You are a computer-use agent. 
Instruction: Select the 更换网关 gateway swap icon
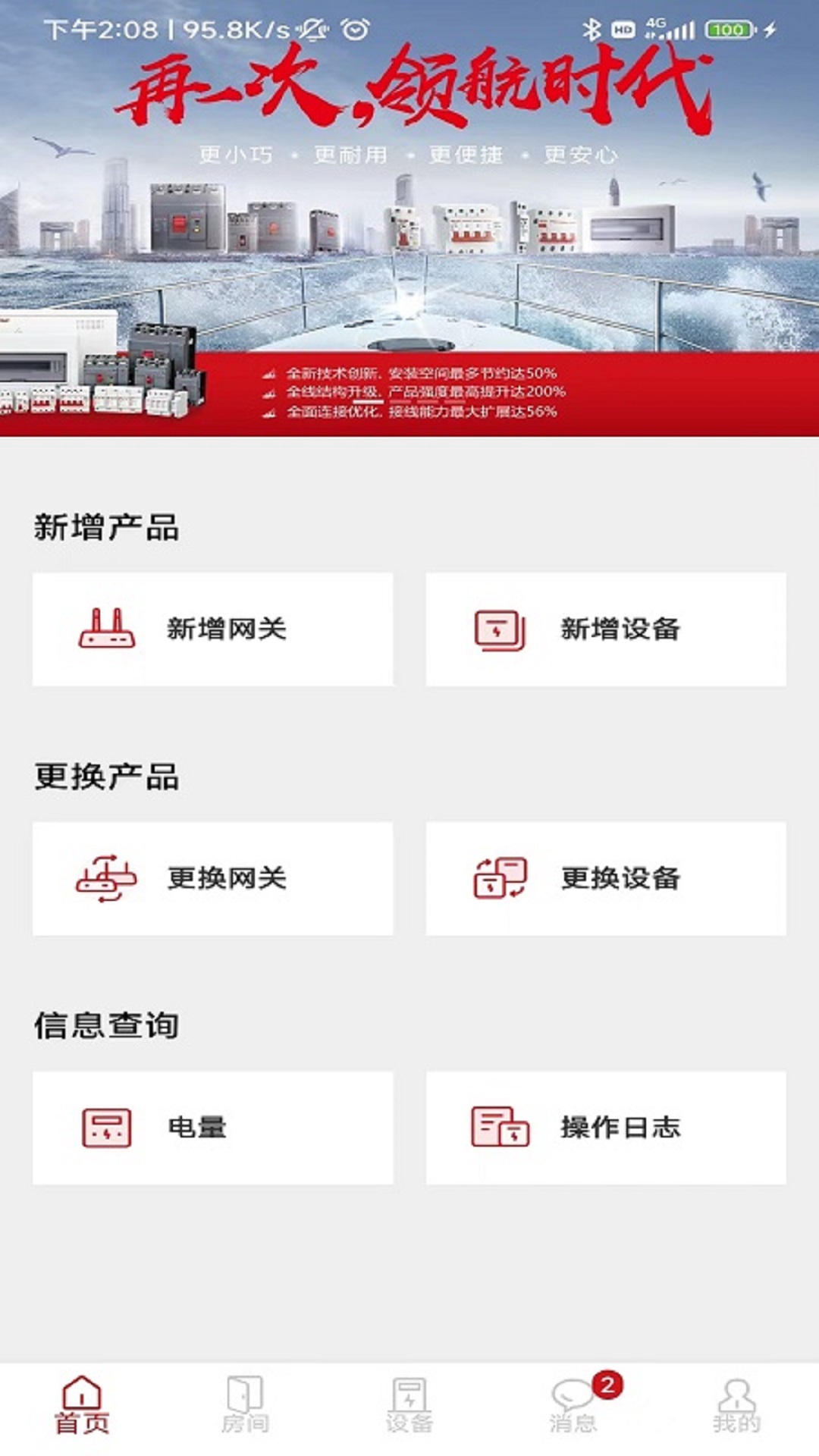pyautogui.click(x=106, y=878)
